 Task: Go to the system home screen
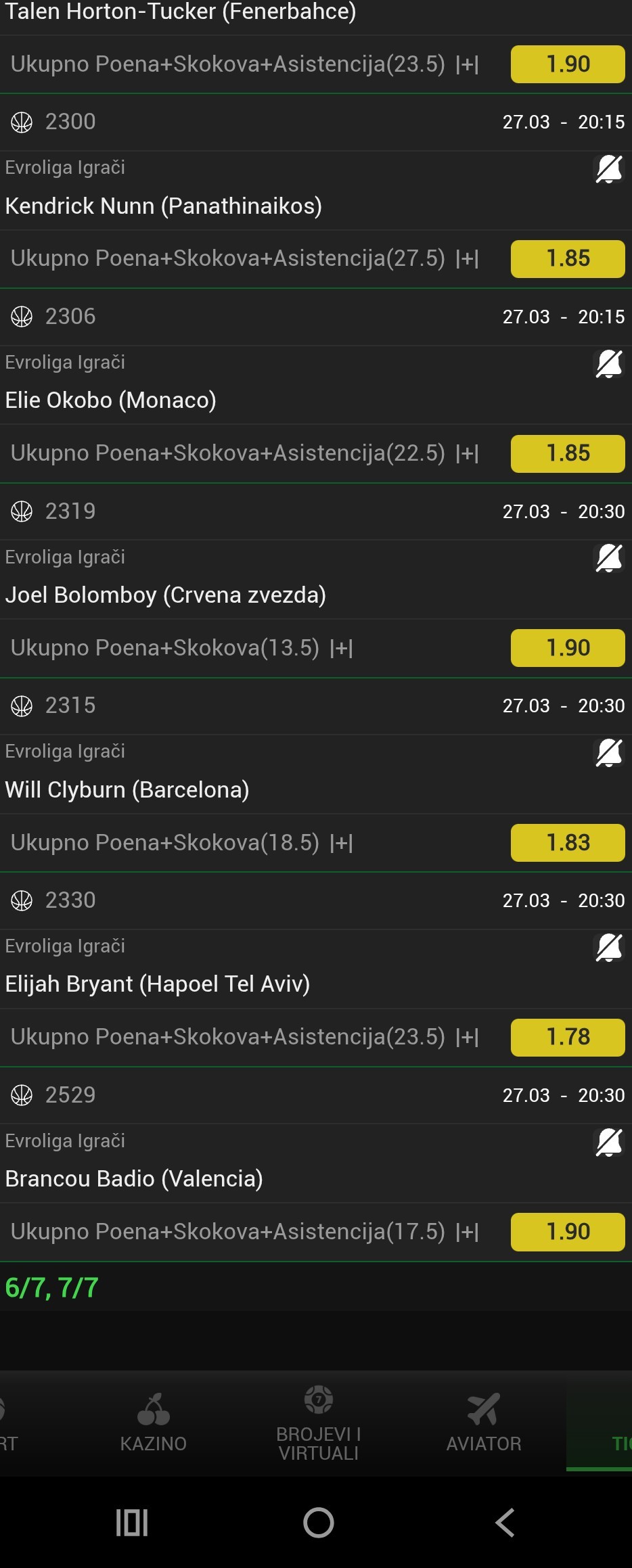(x=318, y=1523)
